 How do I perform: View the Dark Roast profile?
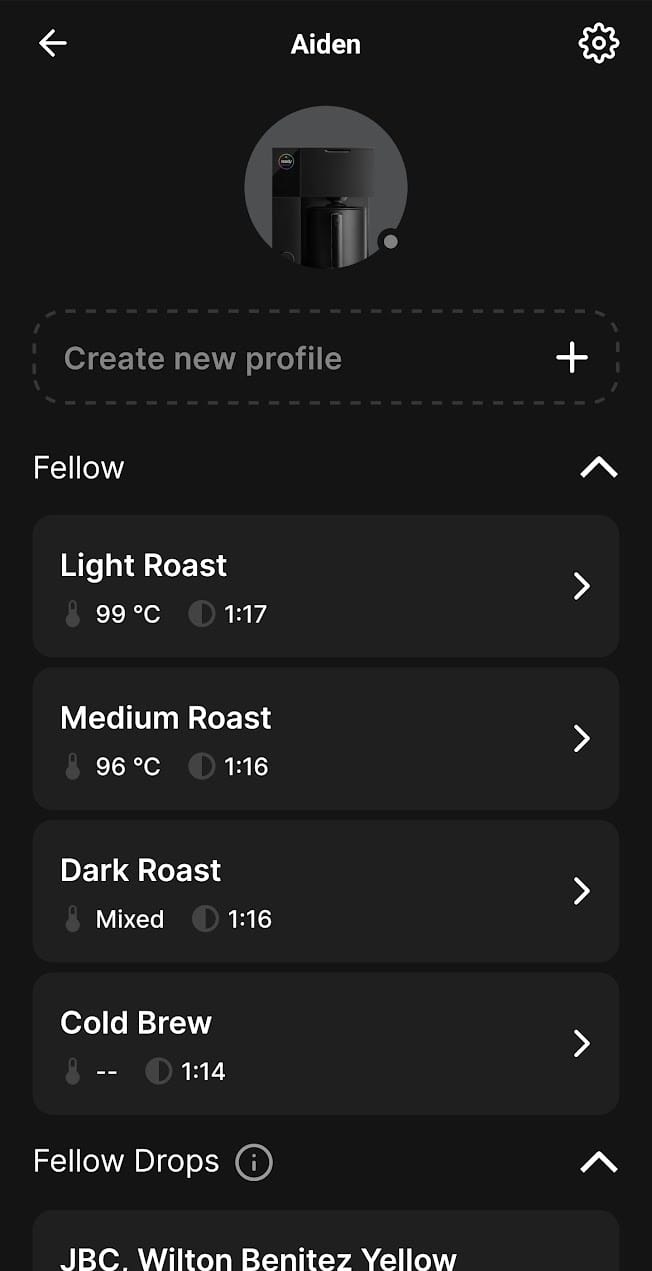326,891
